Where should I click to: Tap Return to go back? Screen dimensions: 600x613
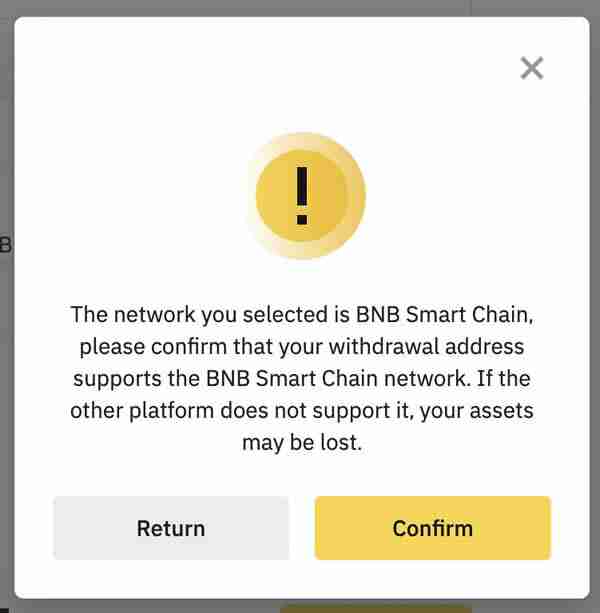coord(171,528)
